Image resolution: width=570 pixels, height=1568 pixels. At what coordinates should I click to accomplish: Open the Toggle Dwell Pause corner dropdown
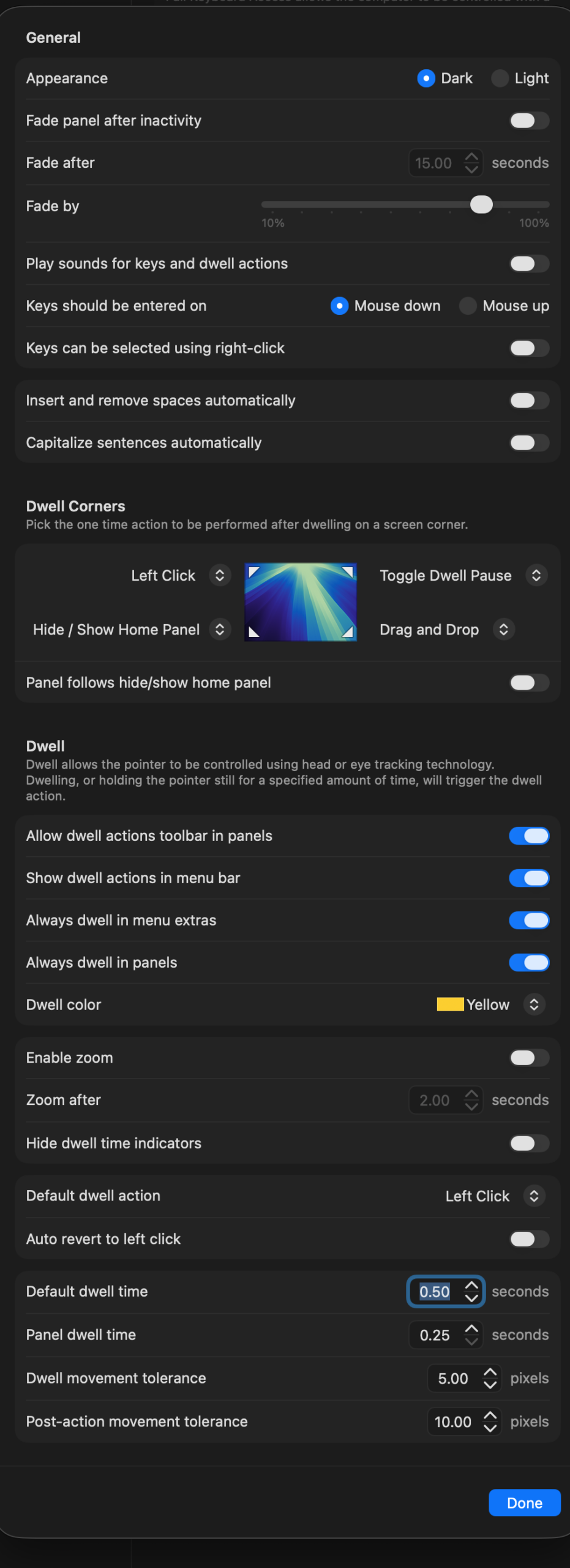pyautogui.click(x=536, y=575)
